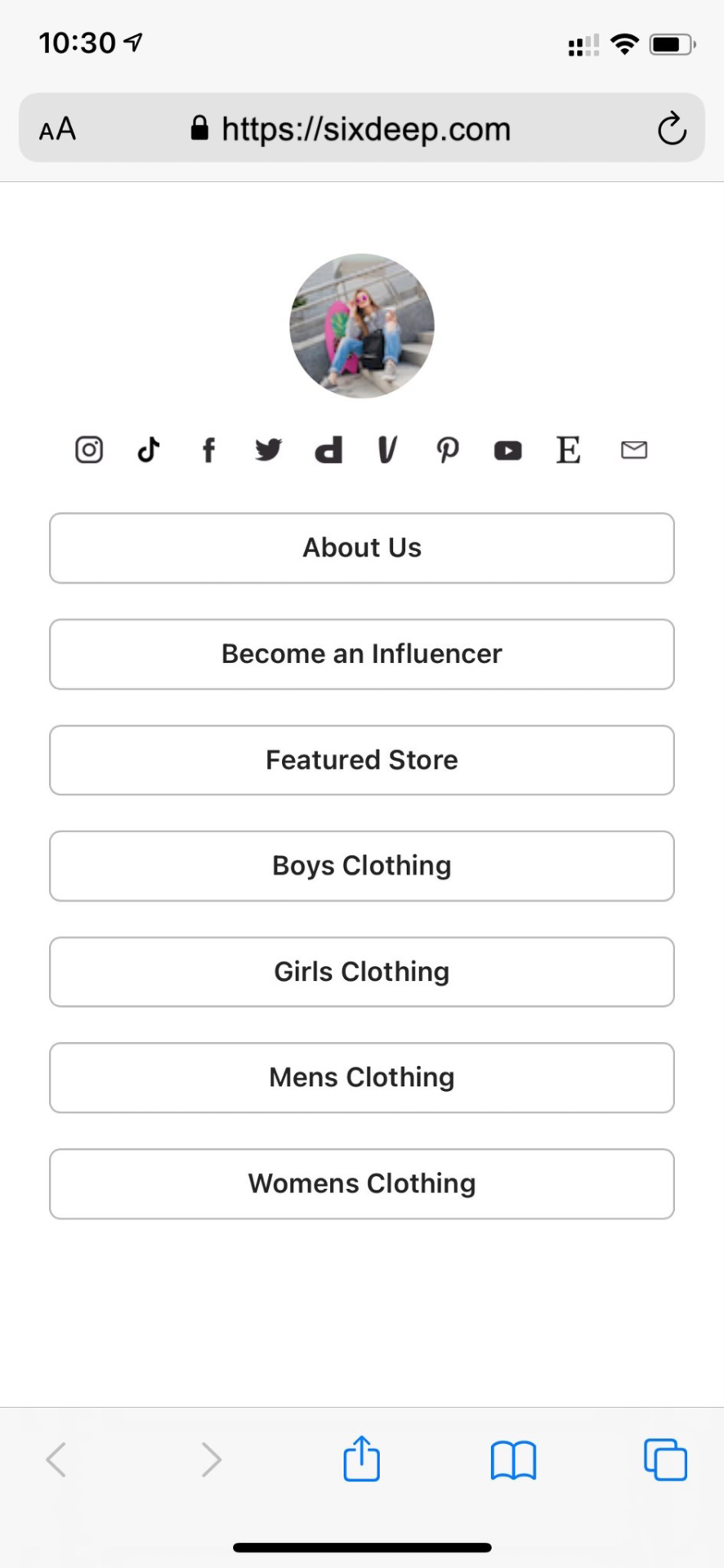Open the About Us page
This screenshot has height=1568, width=724.
pyautogui.click(x=362, y=548)
